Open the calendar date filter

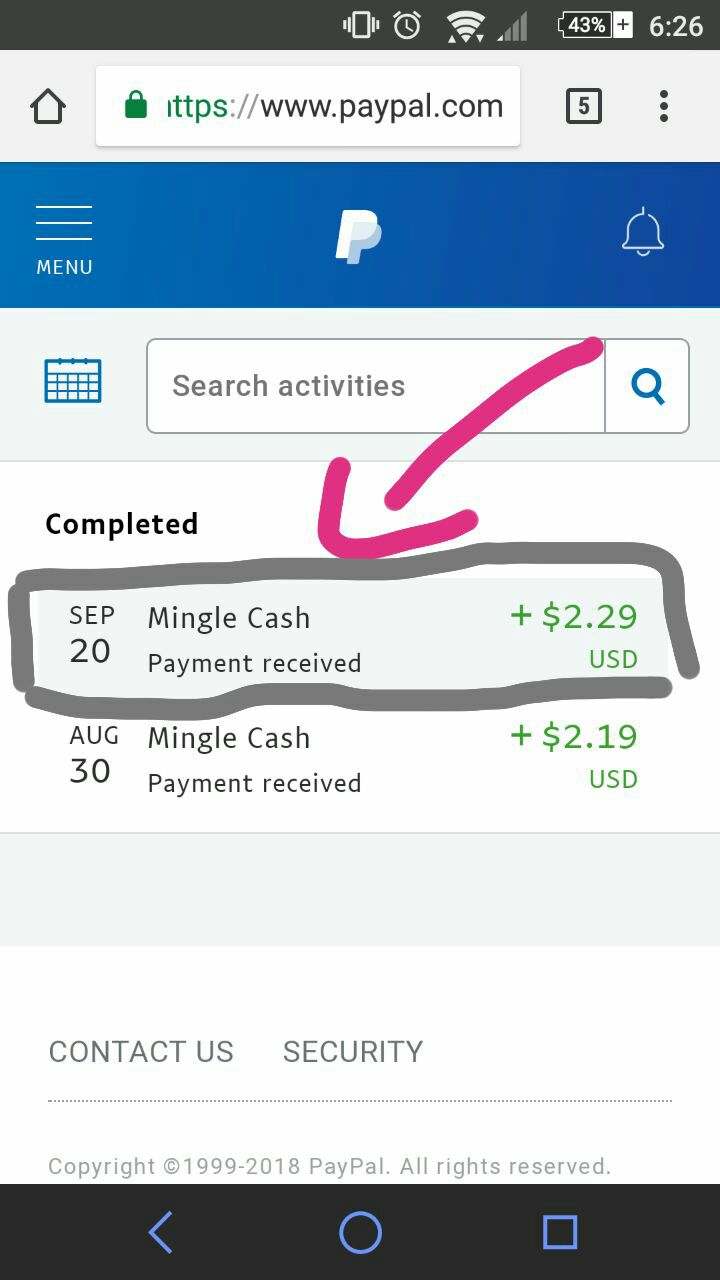tap(73, 381)
